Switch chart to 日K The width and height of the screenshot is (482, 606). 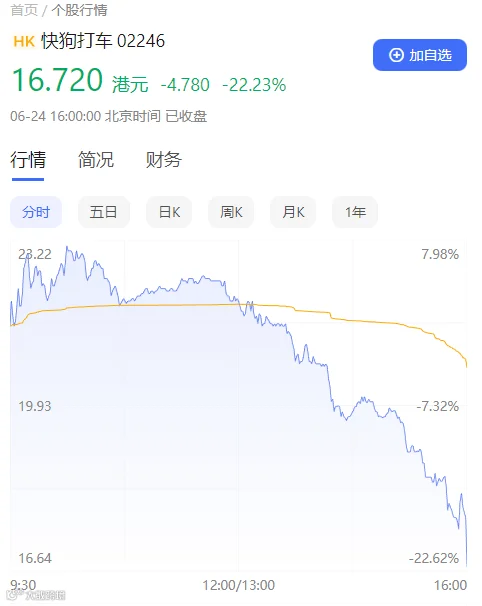(169, 212)
